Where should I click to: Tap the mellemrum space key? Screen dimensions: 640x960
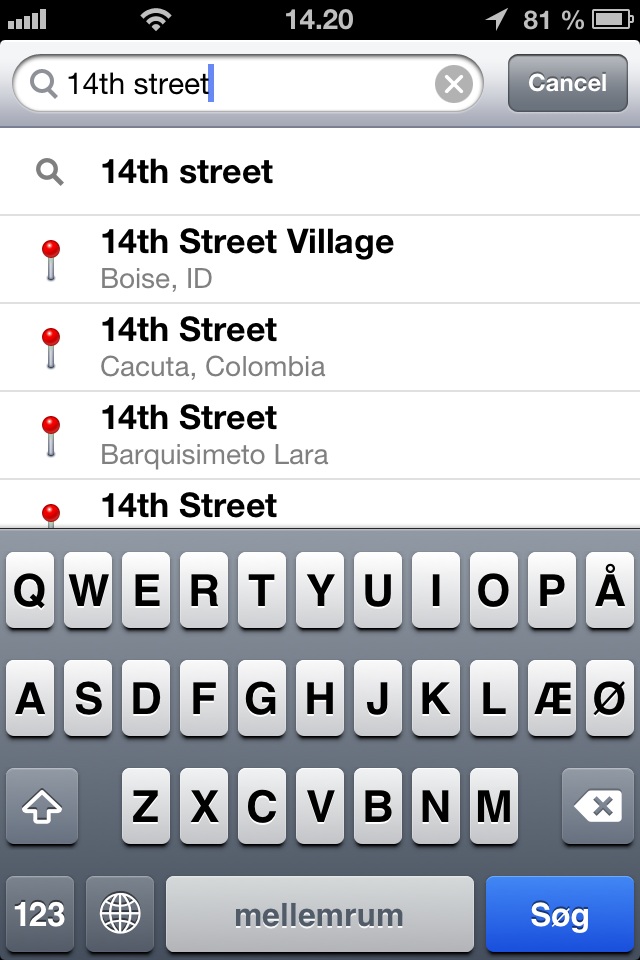pos(319,914)
